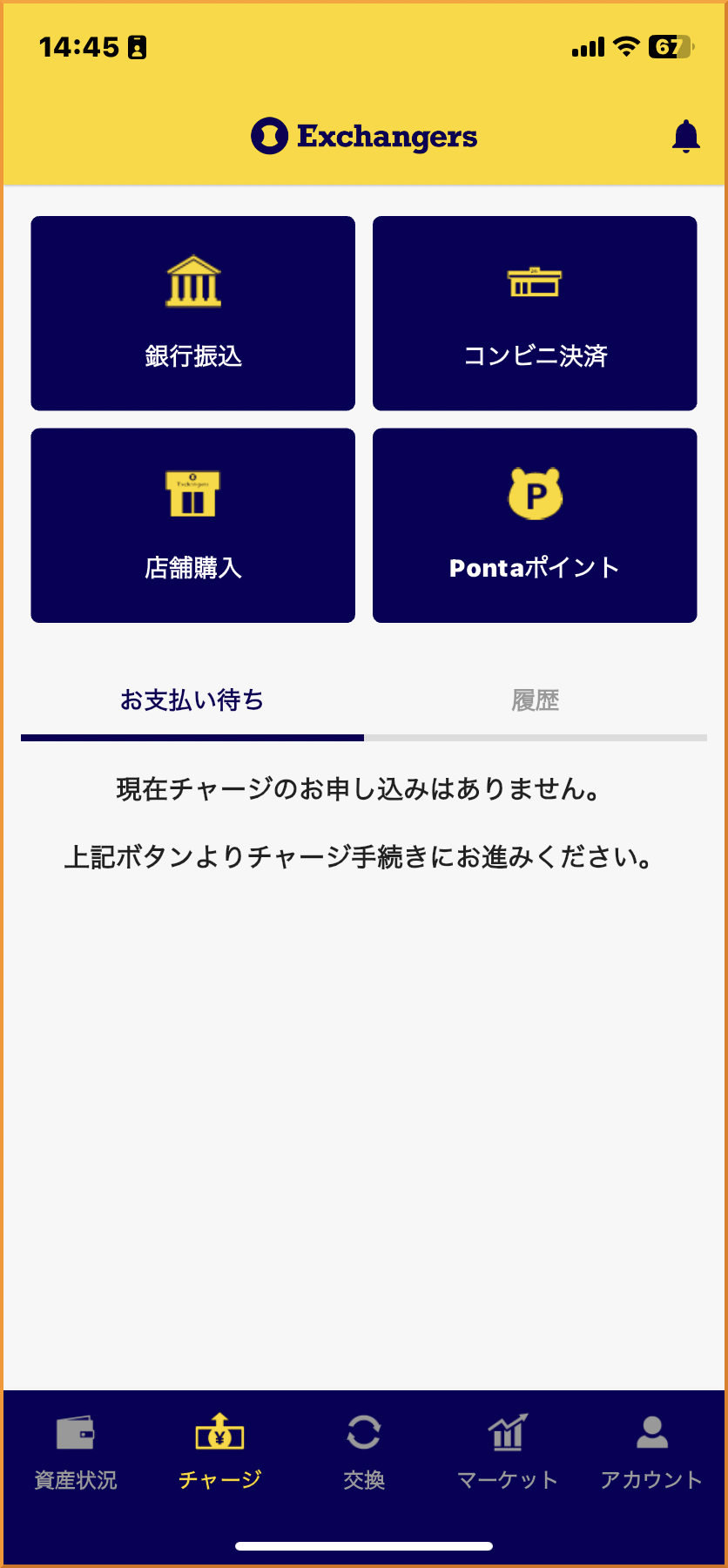Screen dimensions: 728x1568
Task: Open the notifications bell
Action: 686,137
